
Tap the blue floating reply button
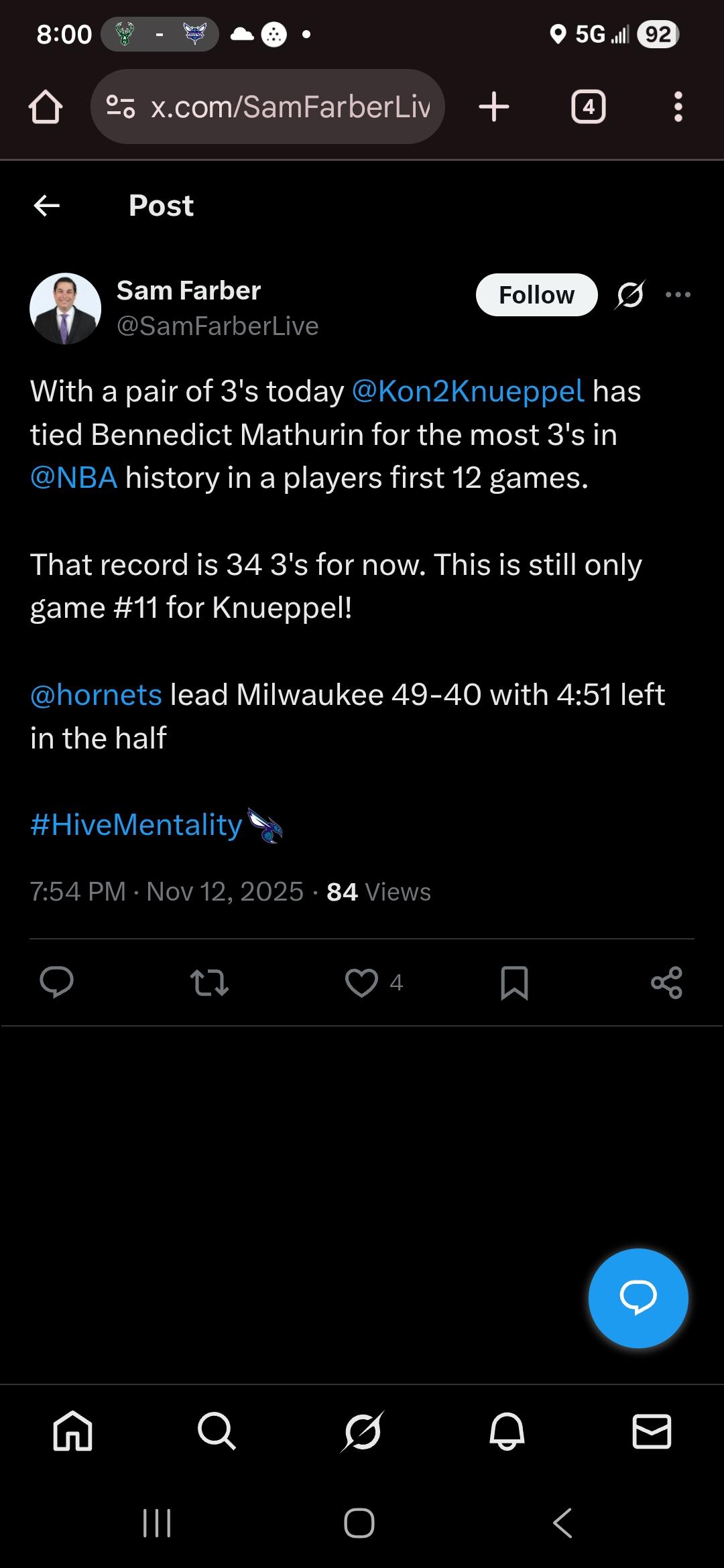point(638,1298)
